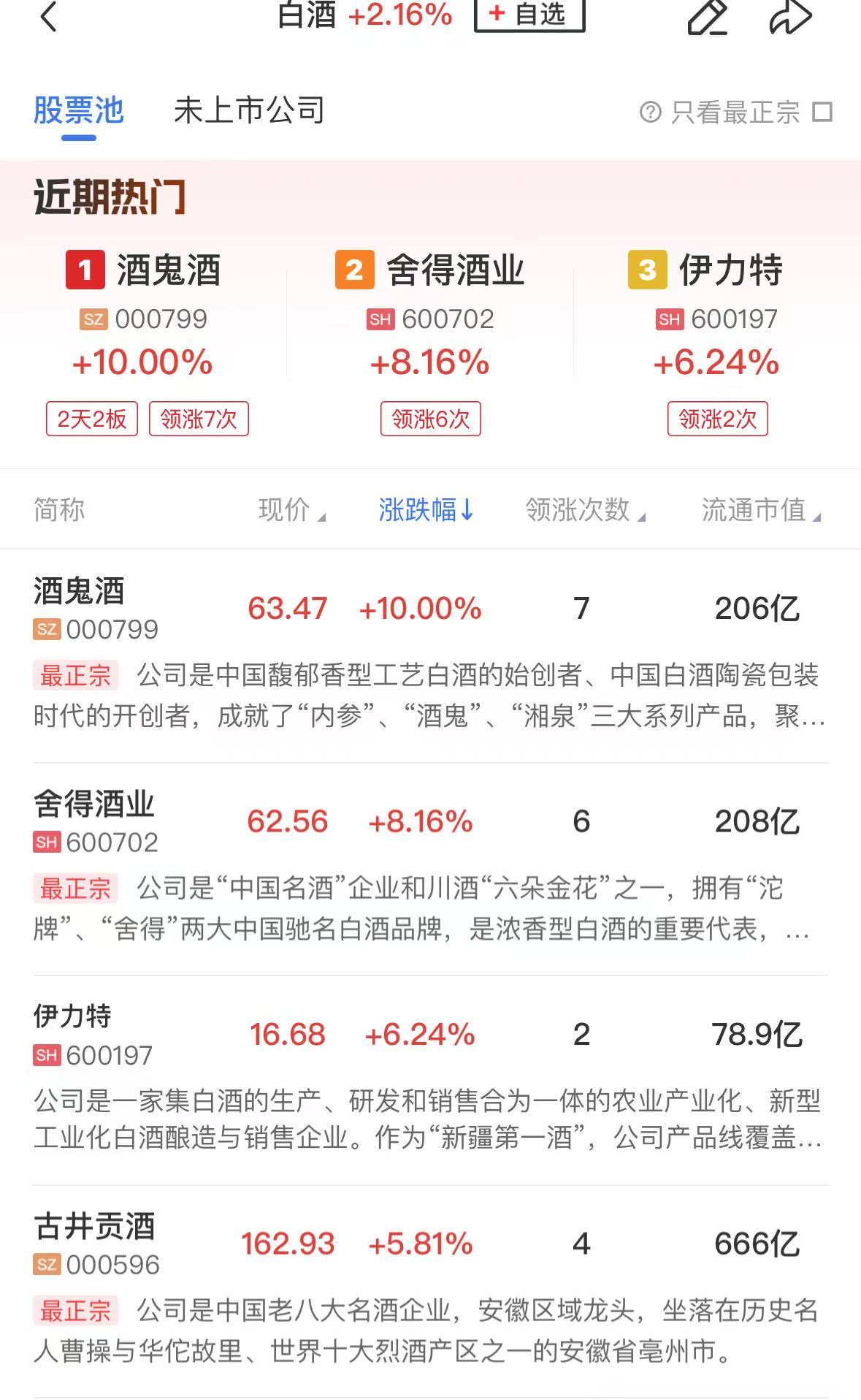Sort the list by 现价
This screenshot has width=861, height=1400.
[291, 510]
